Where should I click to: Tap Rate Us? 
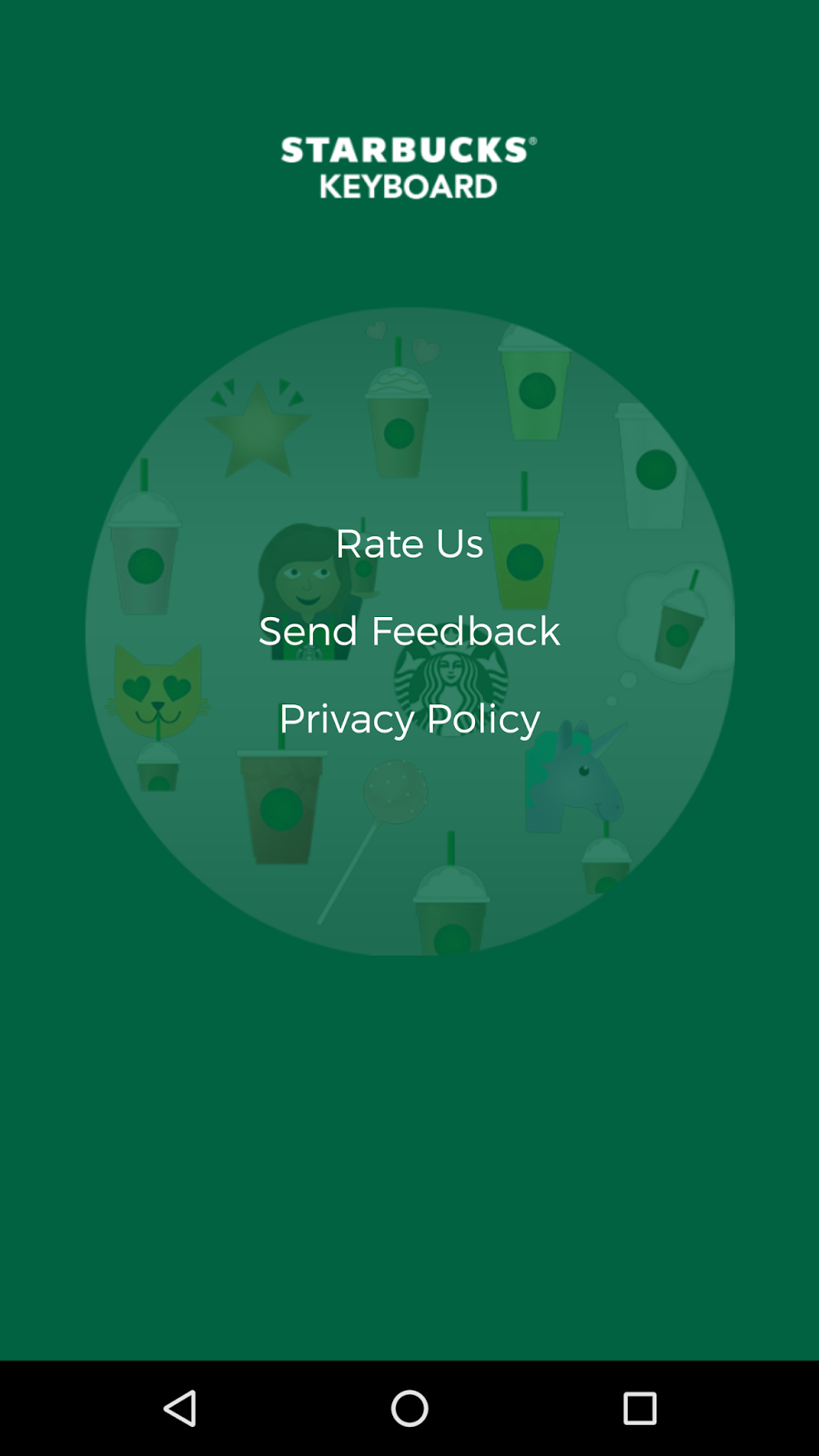[409, 543]
